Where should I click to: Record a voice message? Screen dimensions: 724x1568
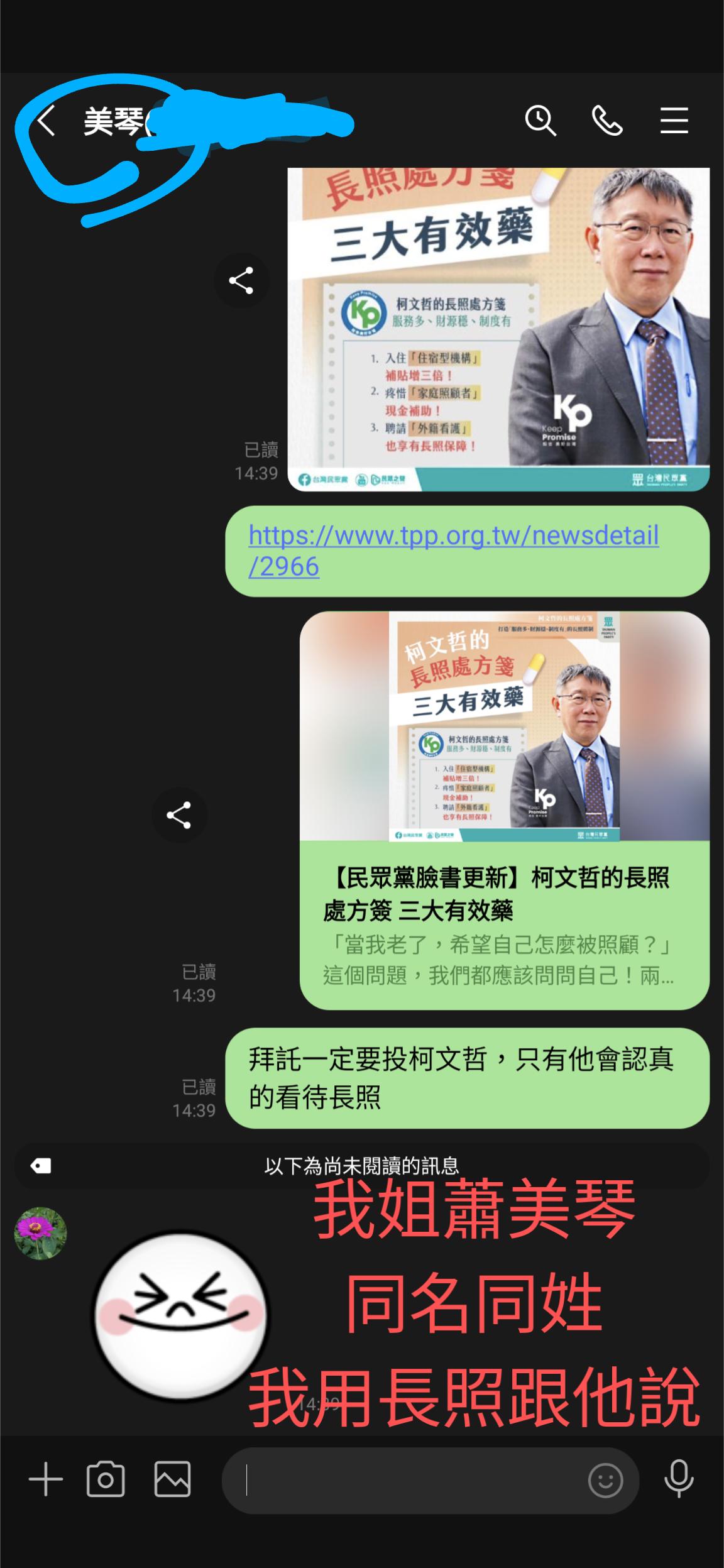point(679,1479)
